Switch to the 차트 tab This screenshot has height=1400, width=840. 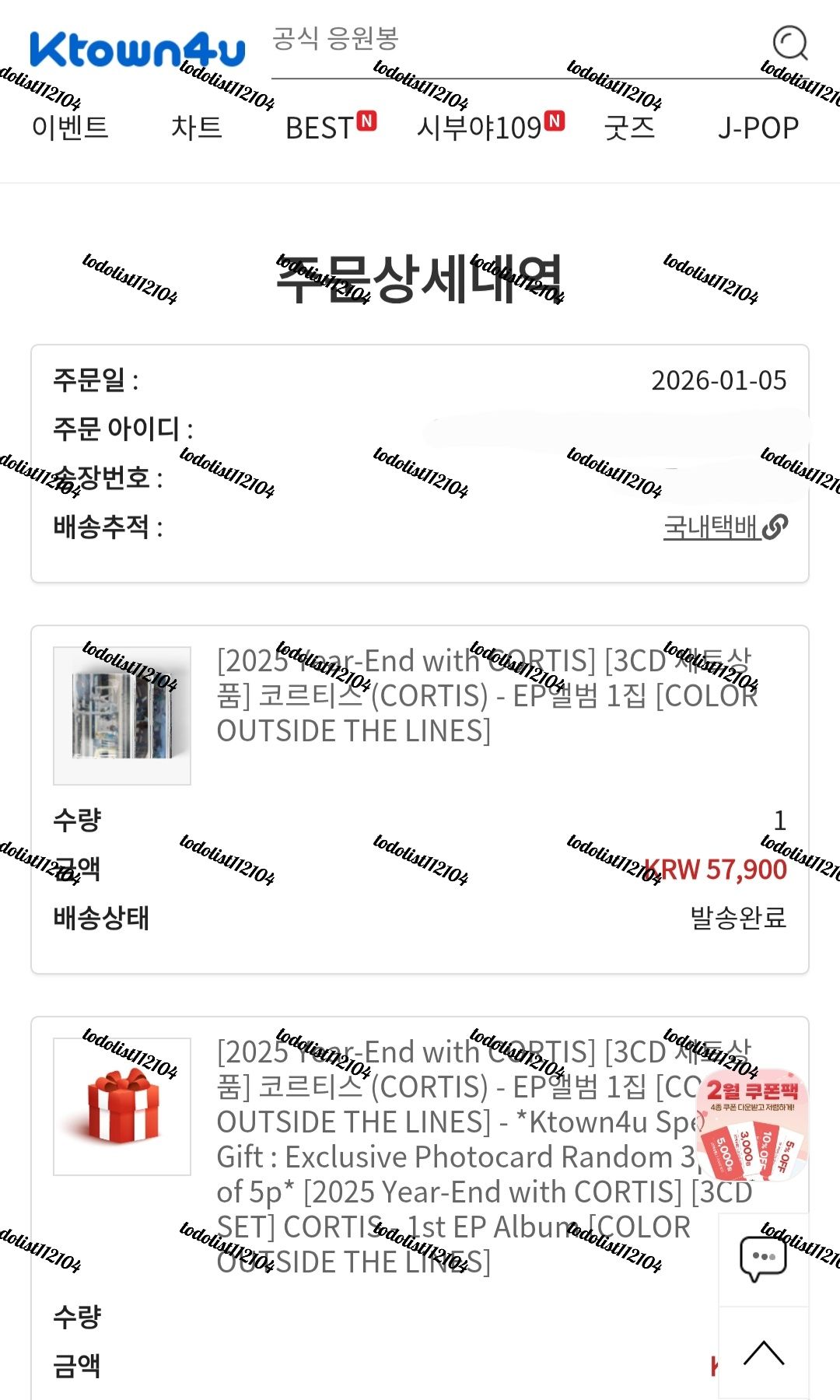197,128
